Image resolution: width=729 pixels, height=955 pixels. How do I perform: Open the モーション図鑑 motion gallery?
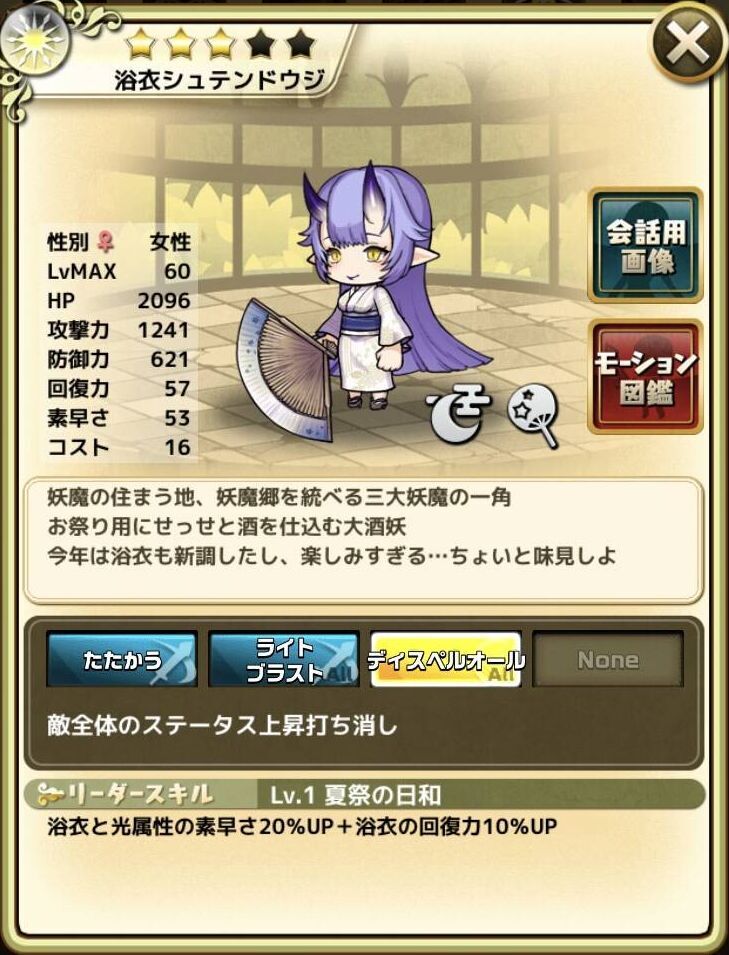point(645,376)
